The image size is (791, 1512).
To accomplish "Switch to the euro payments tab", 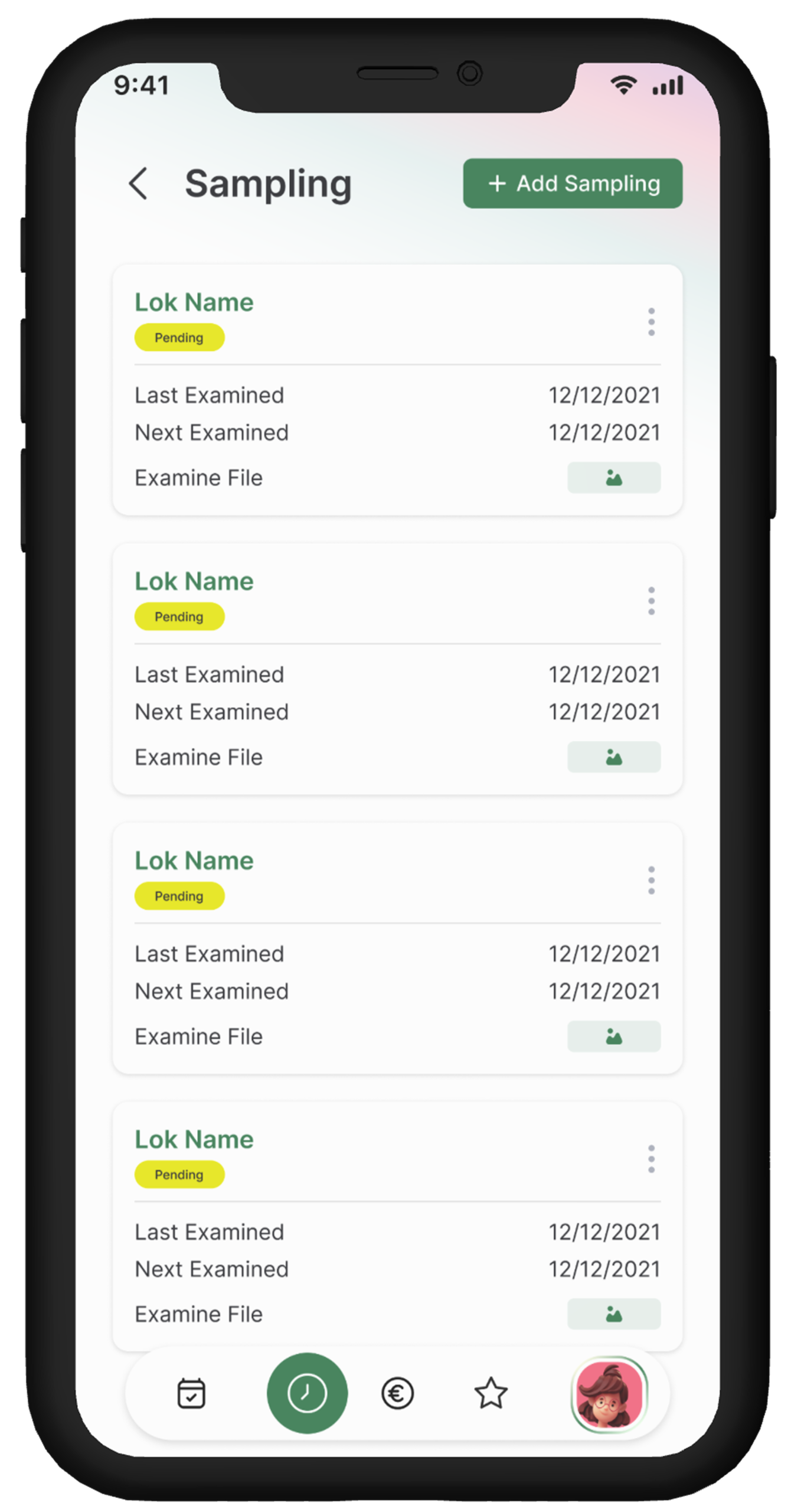I will (x=397, y=1393).
